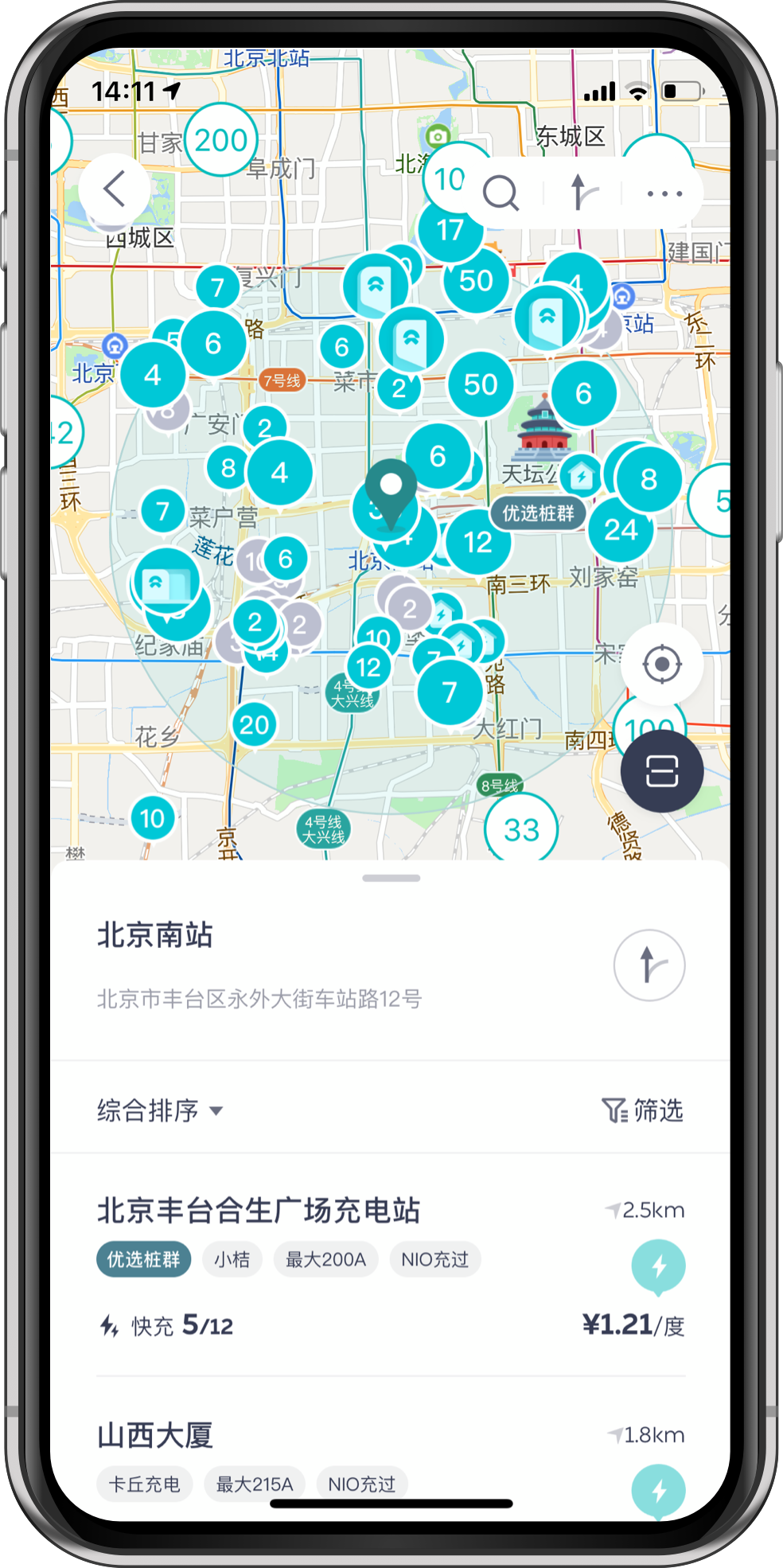Tap the charging icon for 山西大厦

[658, 1490]
